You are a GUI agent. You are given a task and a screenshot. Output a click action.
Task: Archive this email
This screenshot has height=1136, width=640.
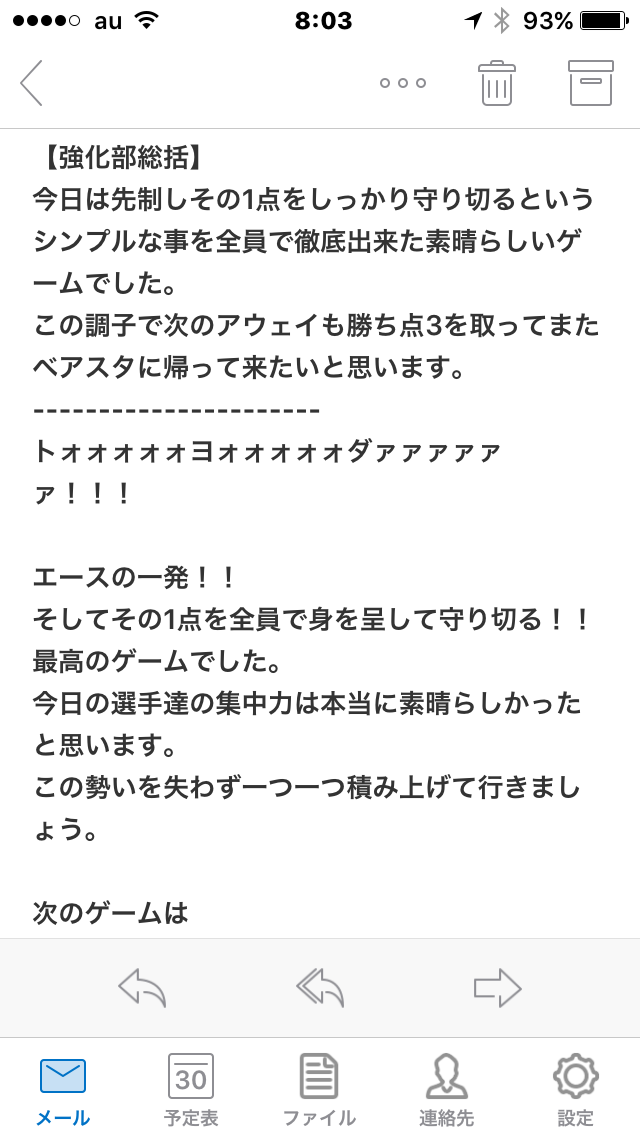tap(591, 83)
